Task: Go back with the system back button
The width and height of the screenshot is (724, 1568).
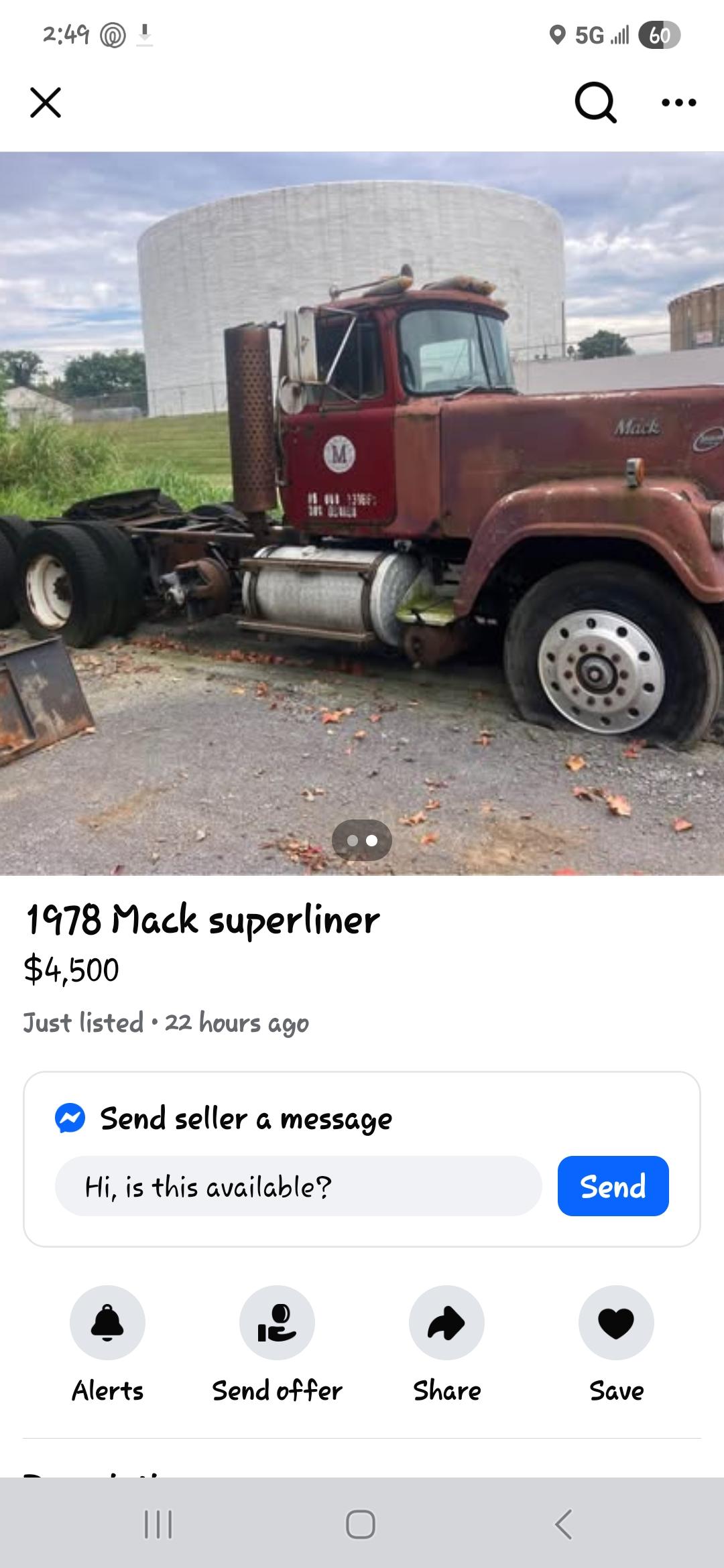Action: (564, 1524)
